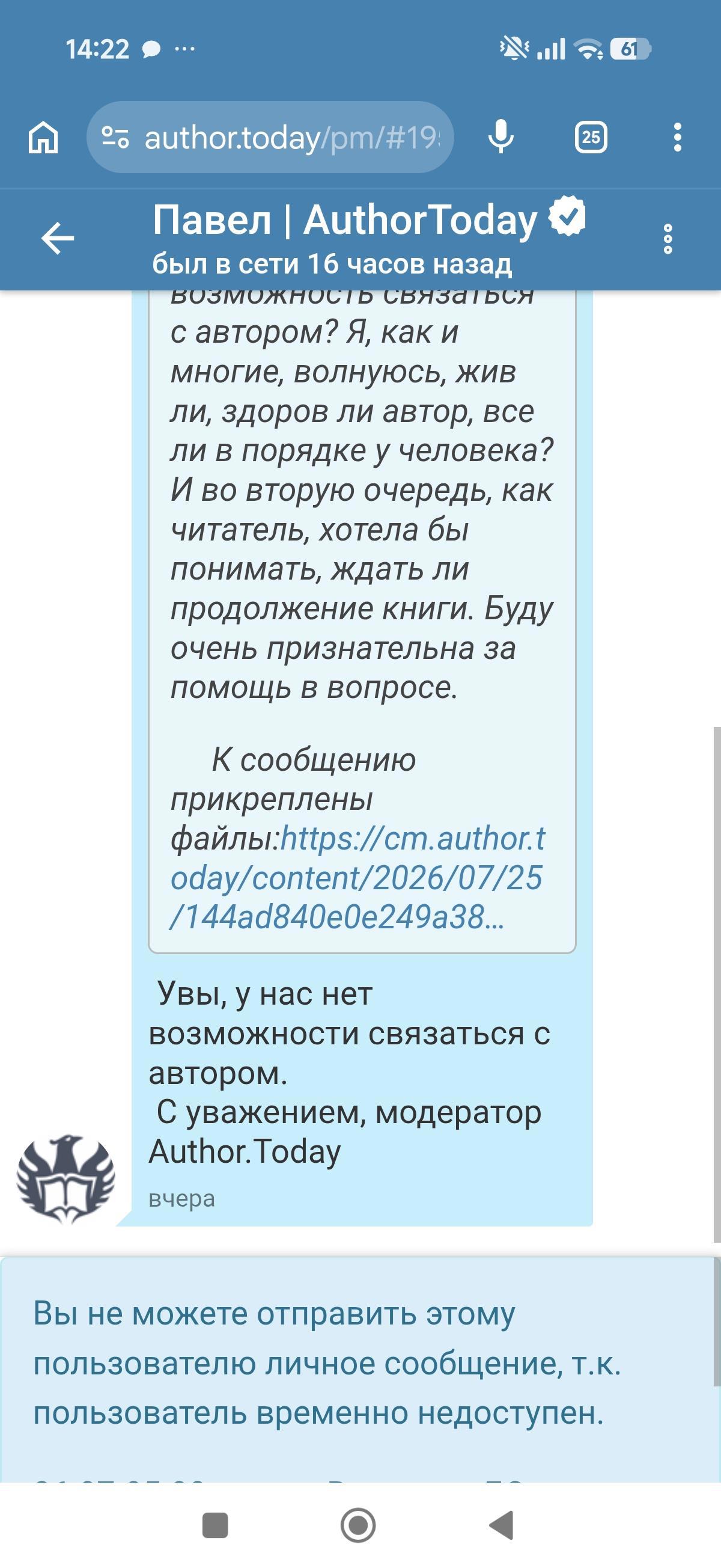Tap the author.today address bar
The image size is (721, 1568).
[270, 137]
